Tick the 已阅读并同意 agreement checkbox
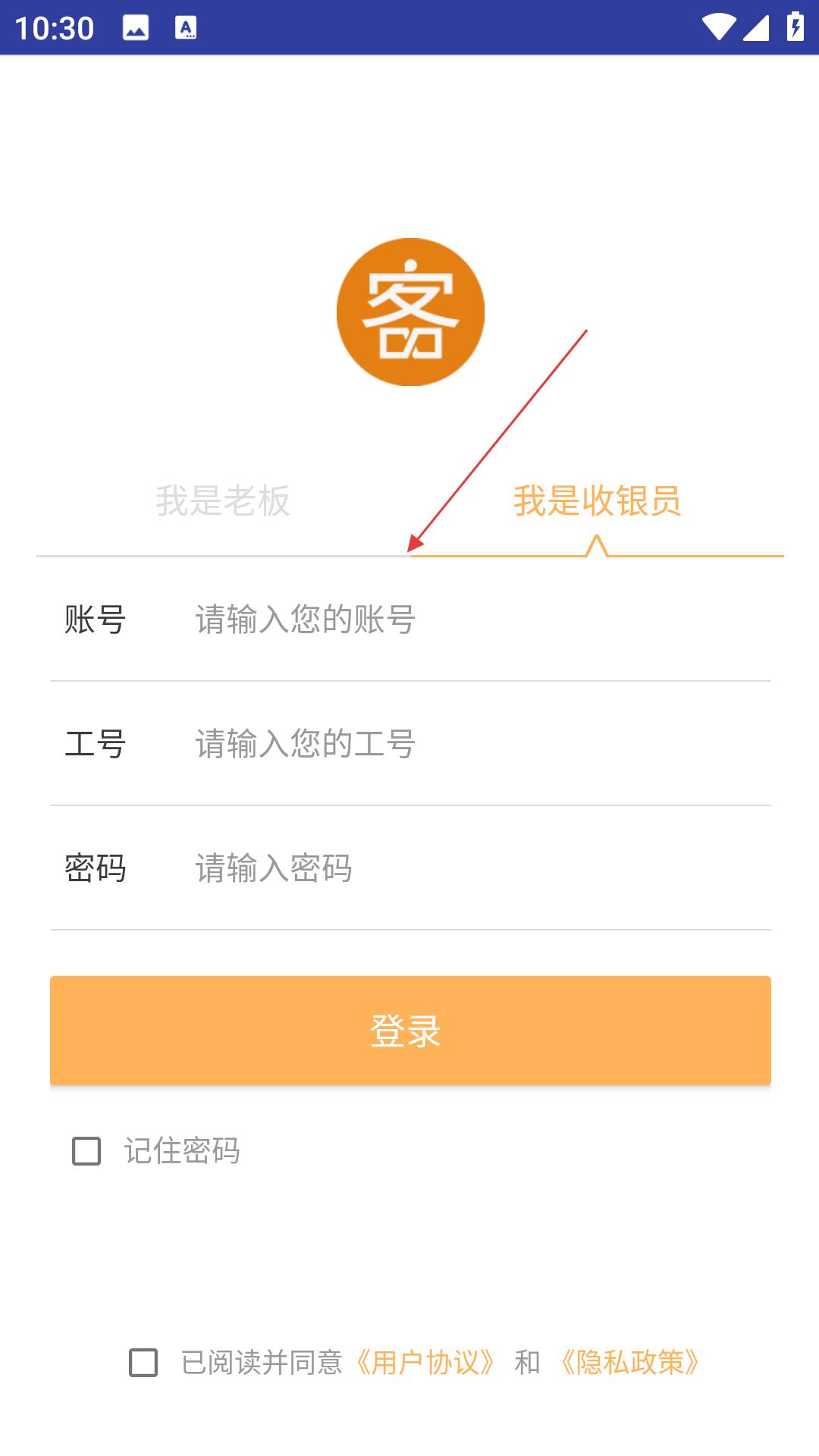This screenshot has width=819, height=1456. [x=143, y=1363]
